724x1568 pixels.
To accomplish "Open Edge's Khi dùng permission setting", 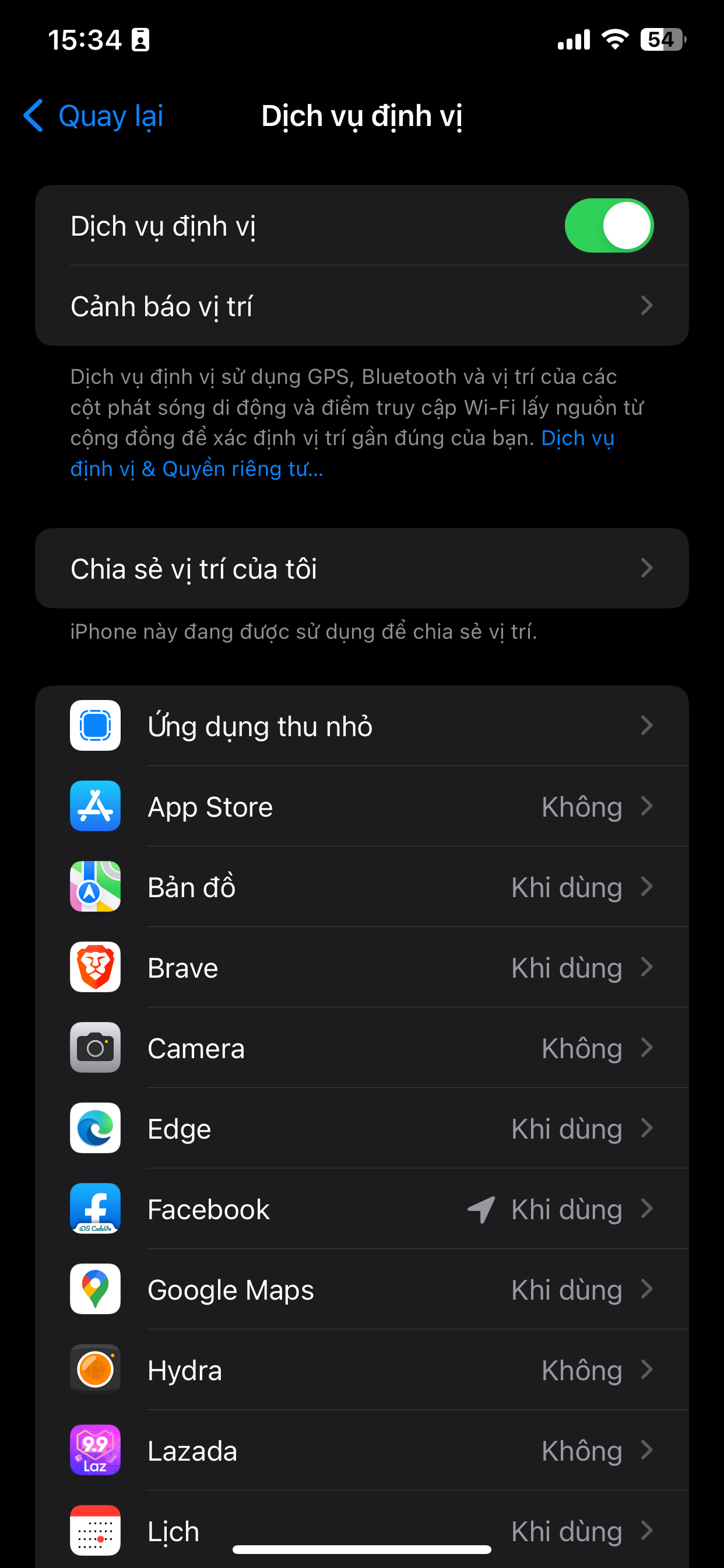I will [567, 1129].
